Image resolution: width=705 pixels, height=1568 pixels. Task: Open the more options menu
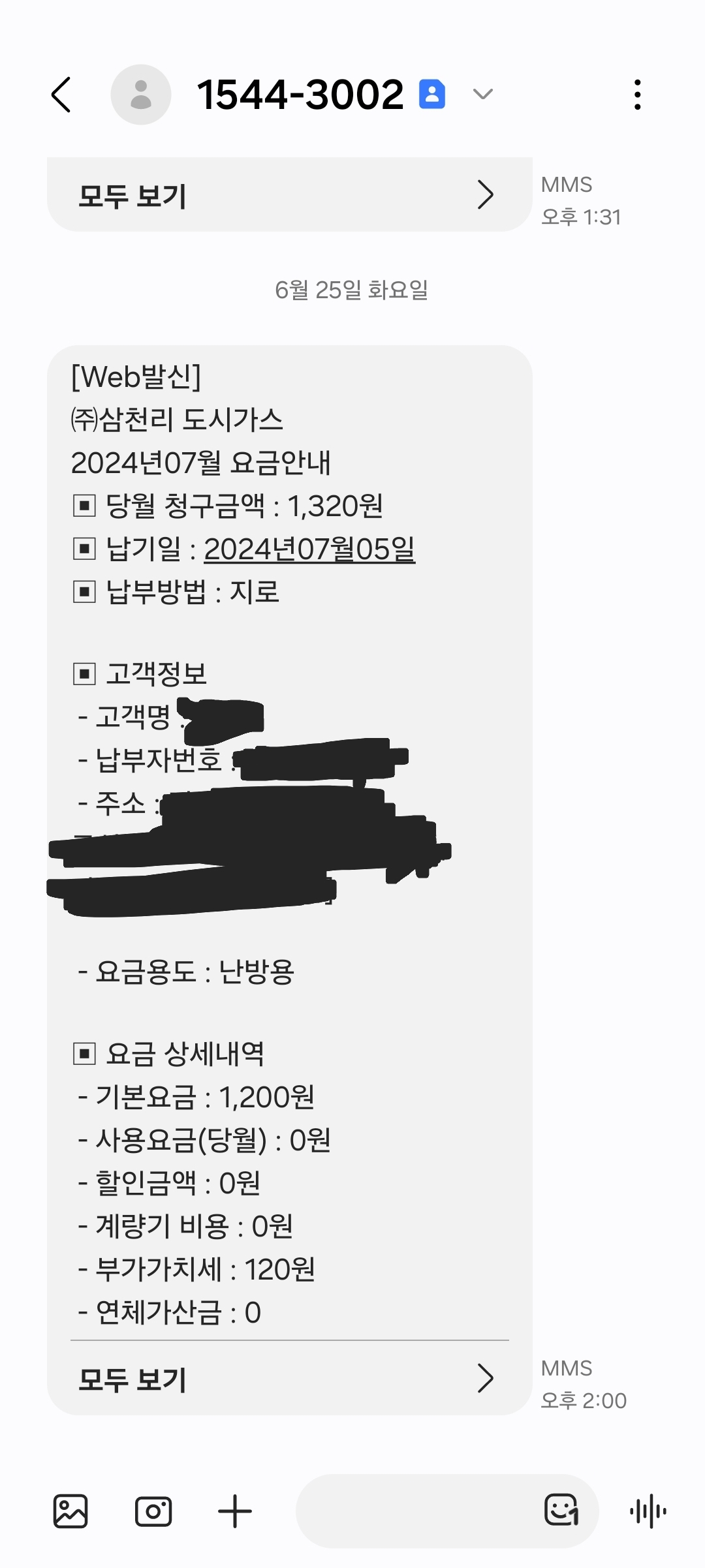[x=638, y=95]
